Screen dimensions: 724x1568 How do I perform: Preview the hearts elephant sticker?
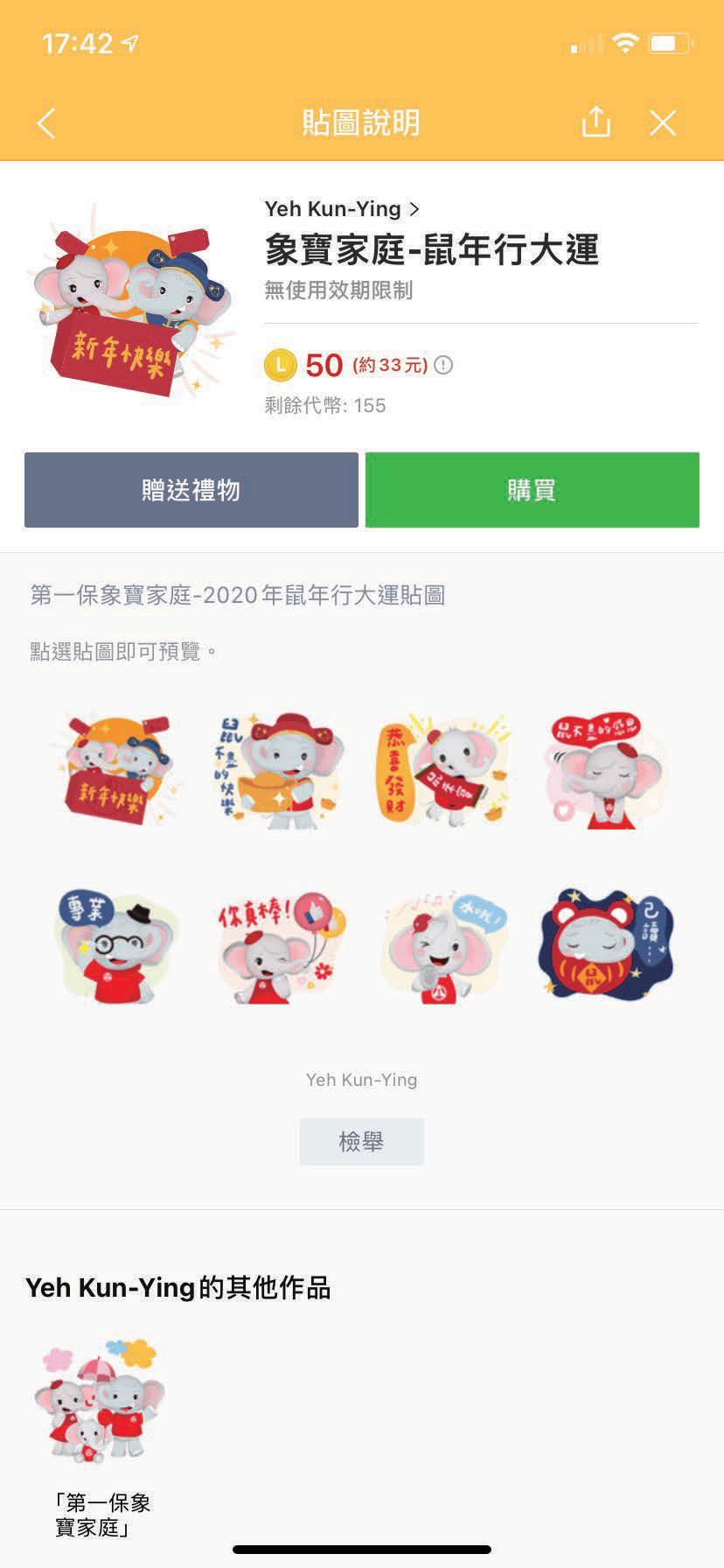[x=606, y=770]
